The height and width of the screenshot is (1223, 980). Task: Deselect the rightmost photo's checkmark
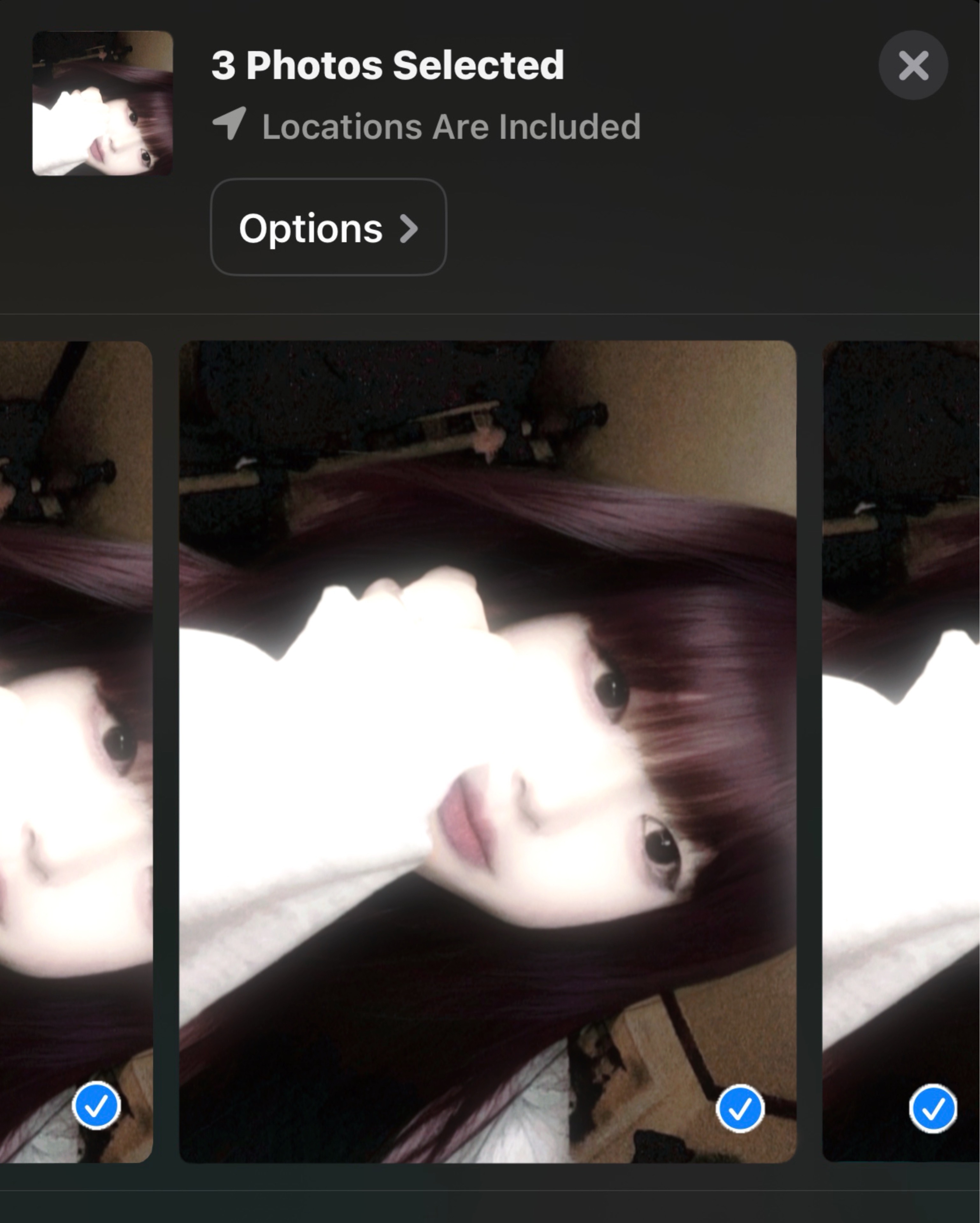932,1108
